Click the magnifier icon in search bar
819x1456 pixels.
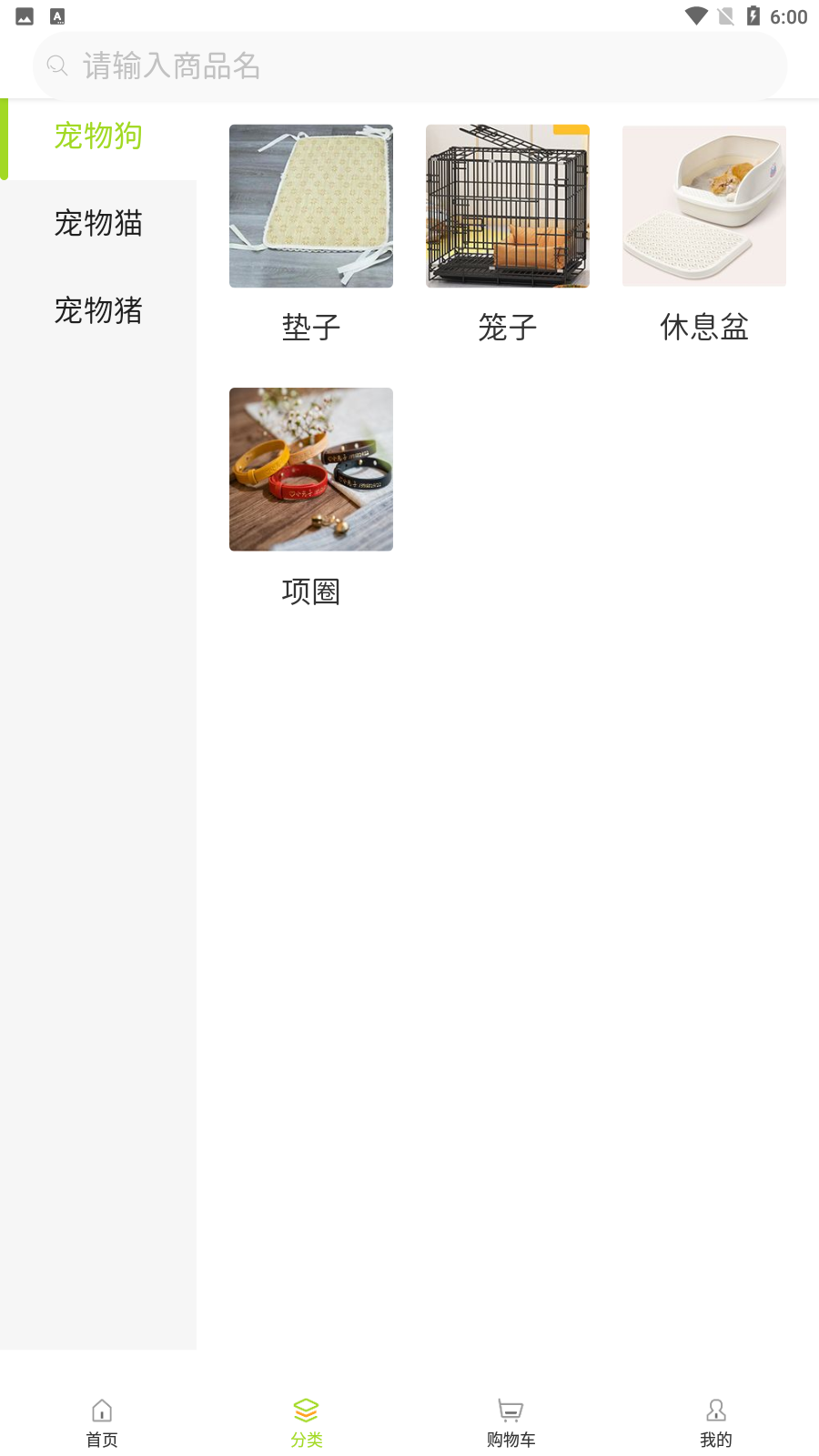coord(57,66)
